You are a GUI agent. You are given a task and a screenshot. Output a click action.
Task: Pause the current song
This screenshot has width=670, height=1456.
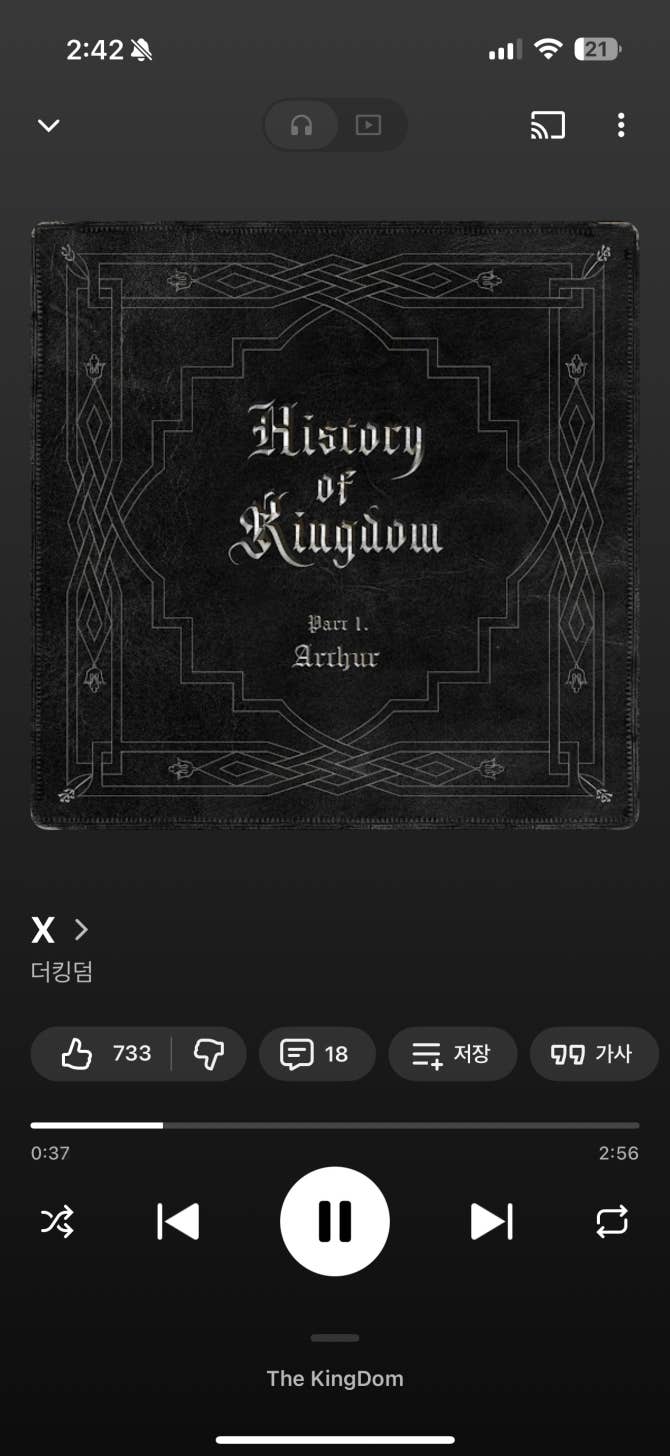tap(335, 1222)
